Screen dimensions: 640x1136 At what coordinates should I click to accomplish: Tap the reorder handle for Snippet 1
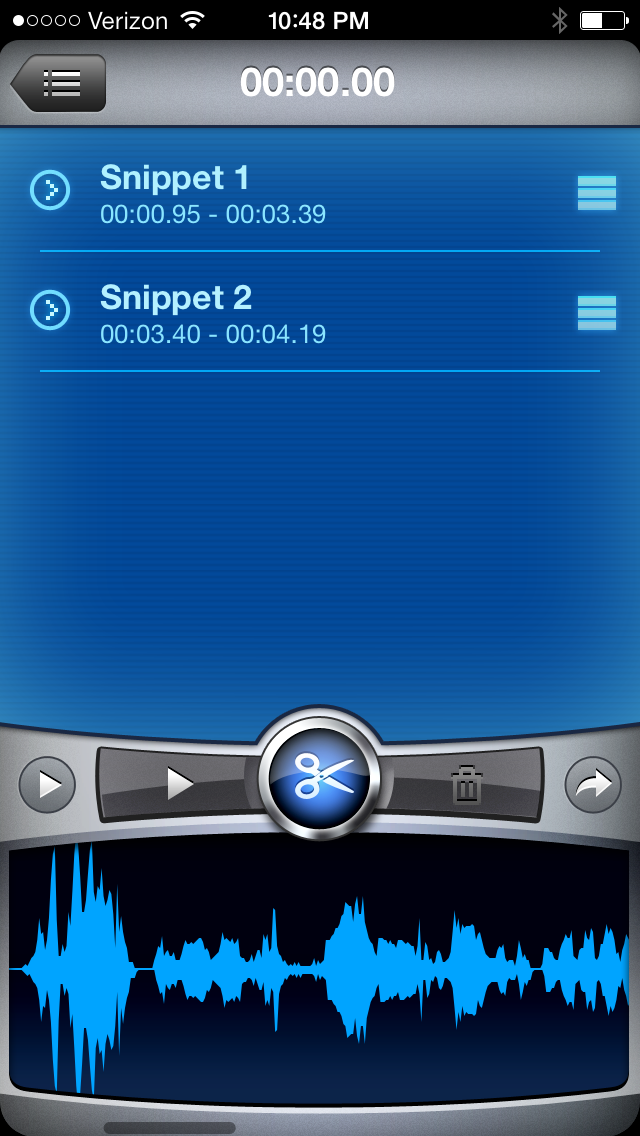coord(596,192)
